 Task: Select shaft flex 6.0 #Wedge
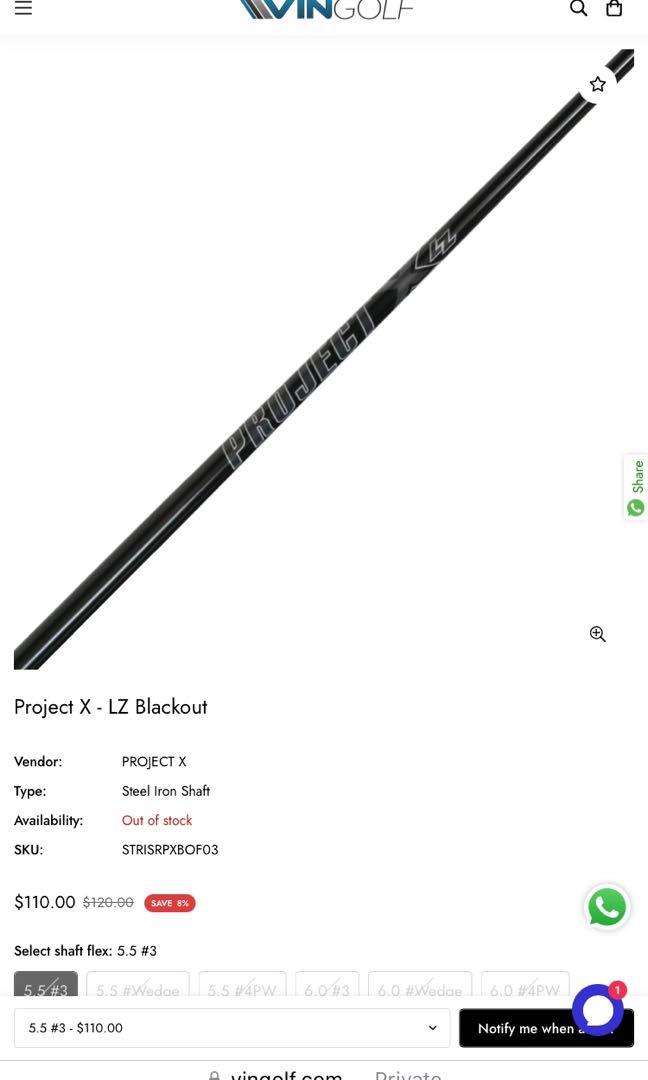pos(420,989)
